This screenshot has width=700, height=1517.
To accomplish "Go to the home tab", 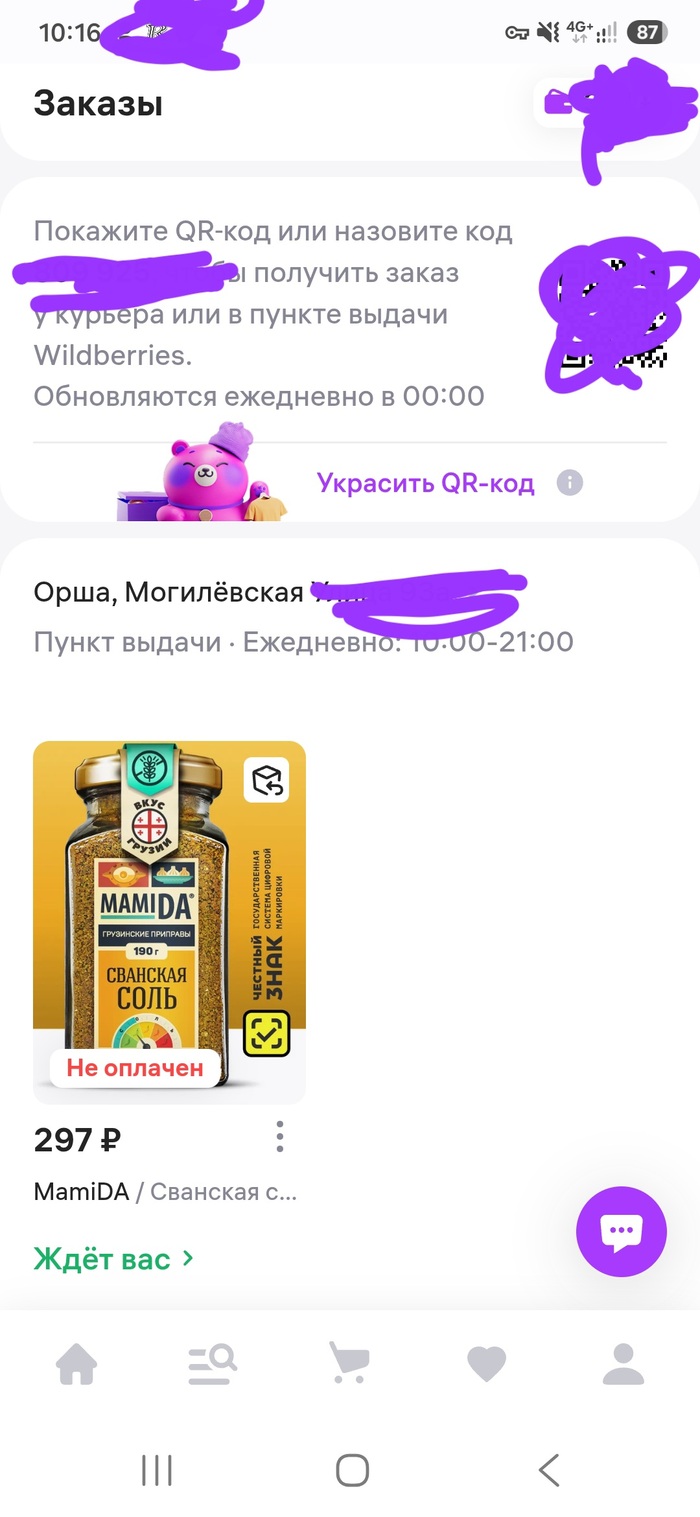I will click(x=77, y=1364).
